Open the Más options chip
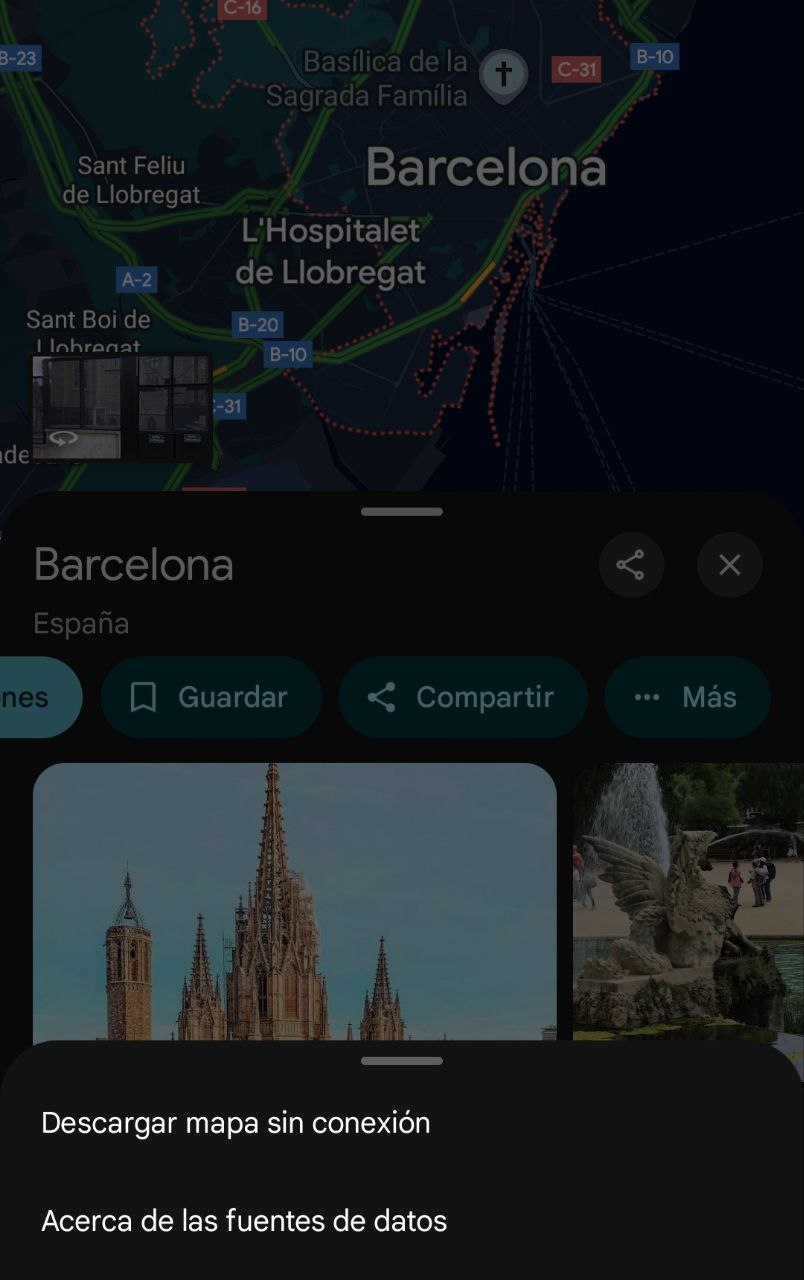804x1280 pixels. pos(687,697)
